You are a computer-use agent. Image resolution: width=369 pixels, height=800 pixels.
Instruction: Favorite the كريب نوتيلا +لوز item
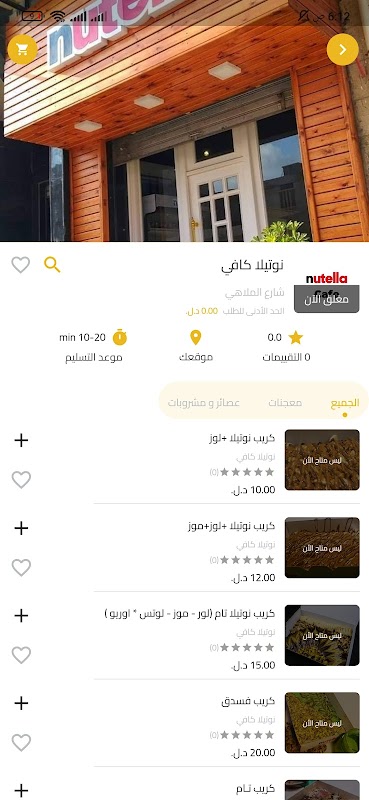tap(21, 480)
